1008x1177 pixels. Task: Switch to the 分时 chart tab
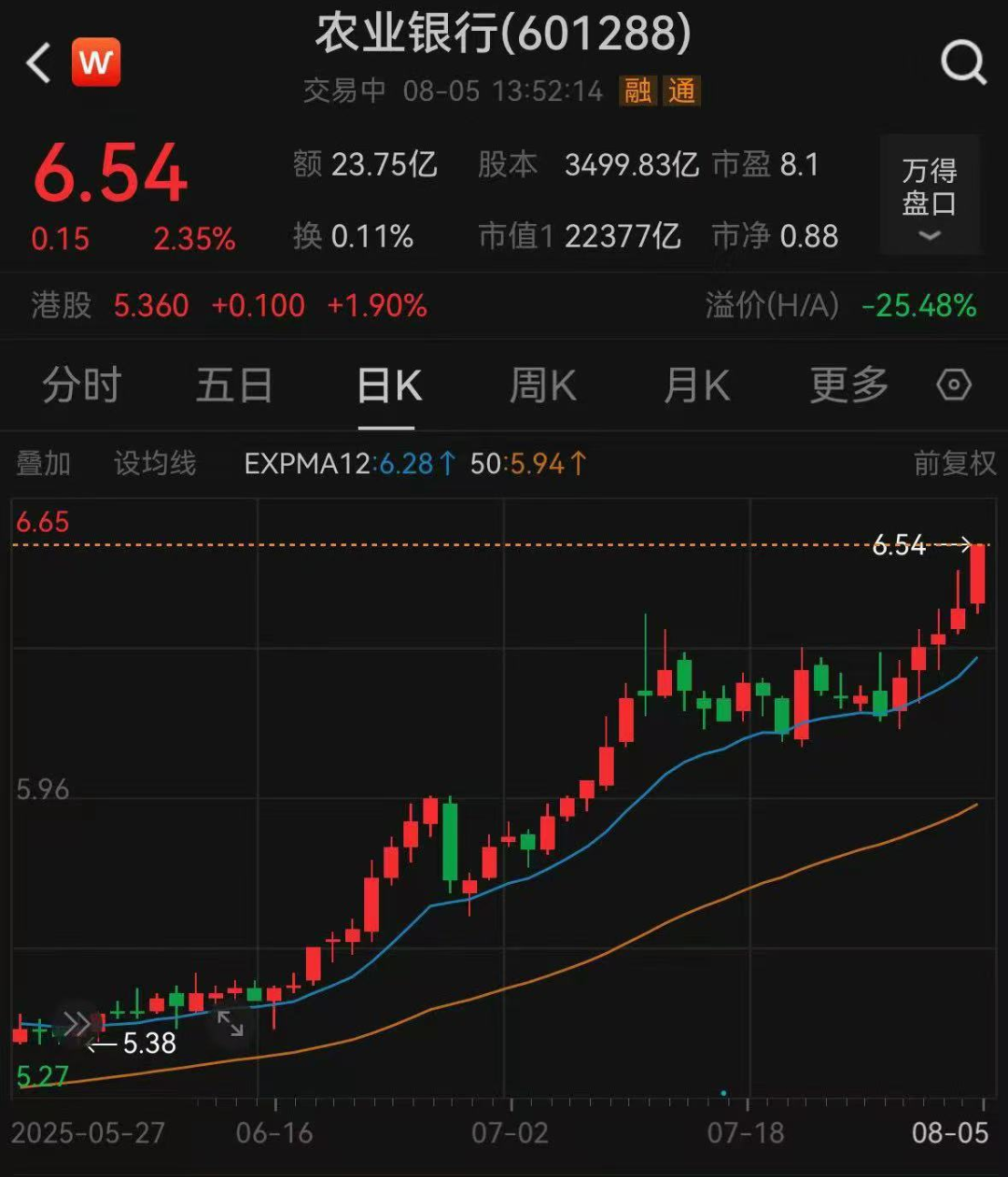81,385
